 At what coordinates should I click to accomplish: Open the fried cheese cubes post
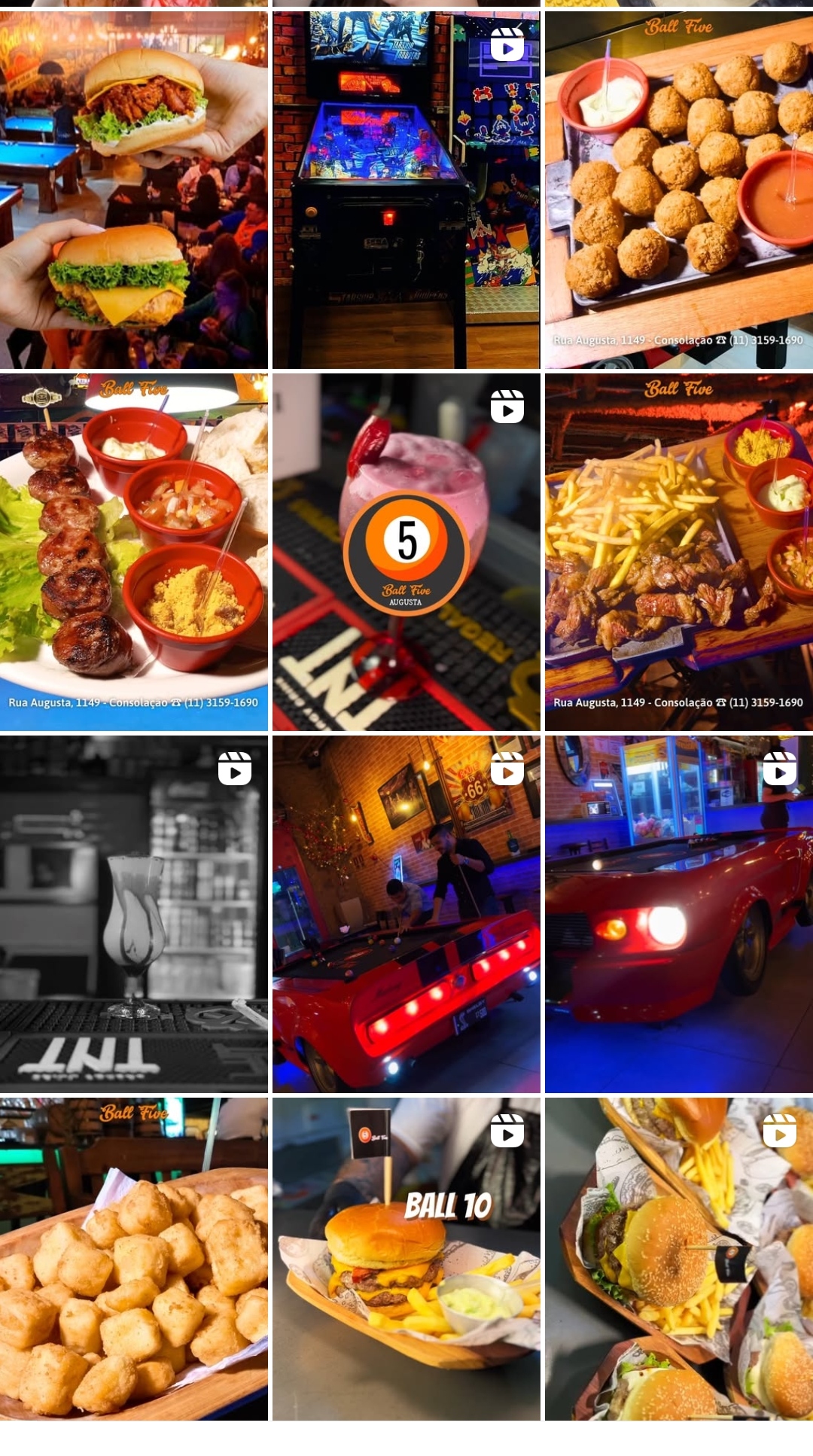click(133, 1259)
